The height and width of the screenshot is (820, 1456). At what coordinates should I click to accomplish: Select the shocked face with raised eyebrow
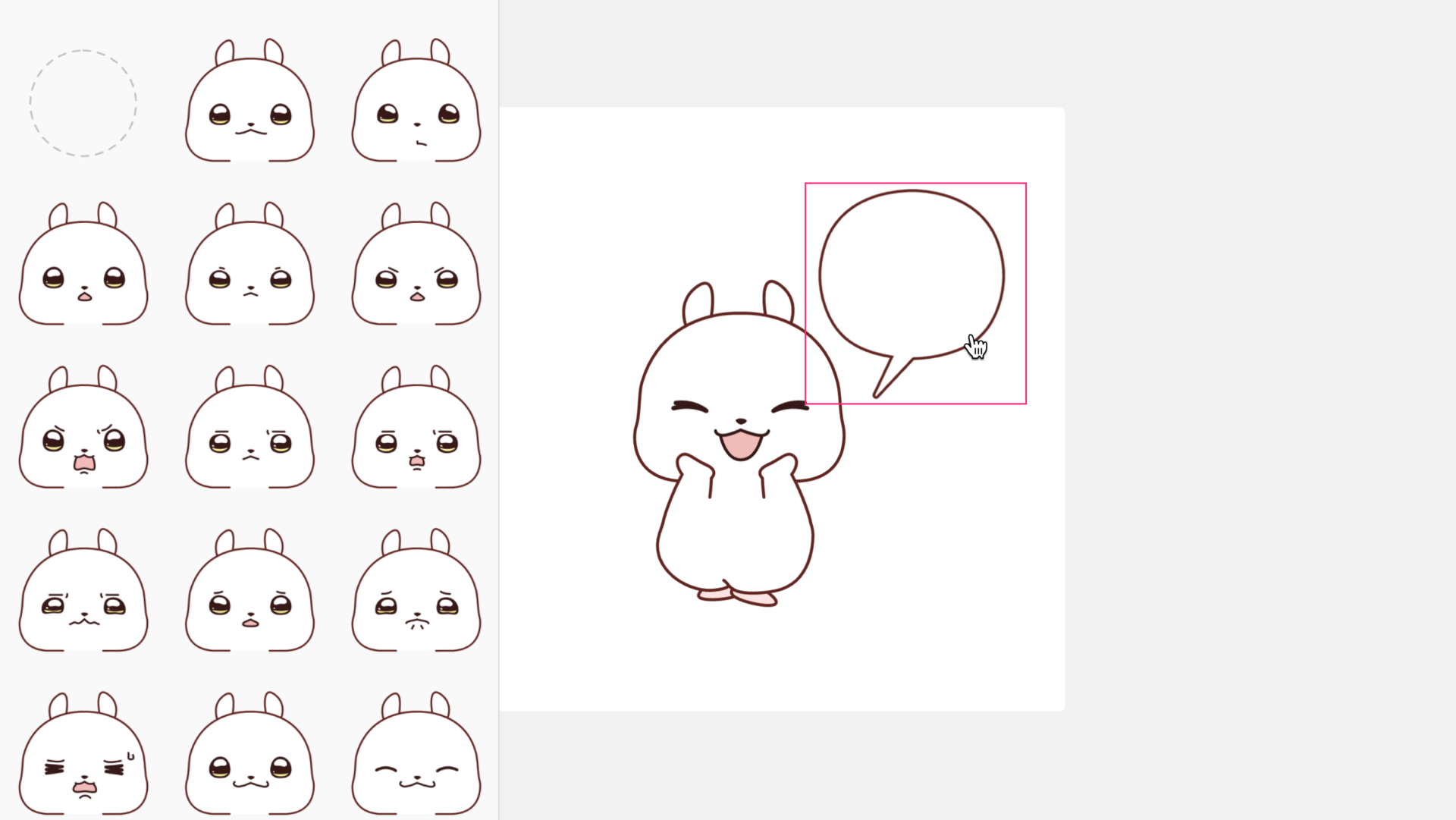click(x=83, y=426)
